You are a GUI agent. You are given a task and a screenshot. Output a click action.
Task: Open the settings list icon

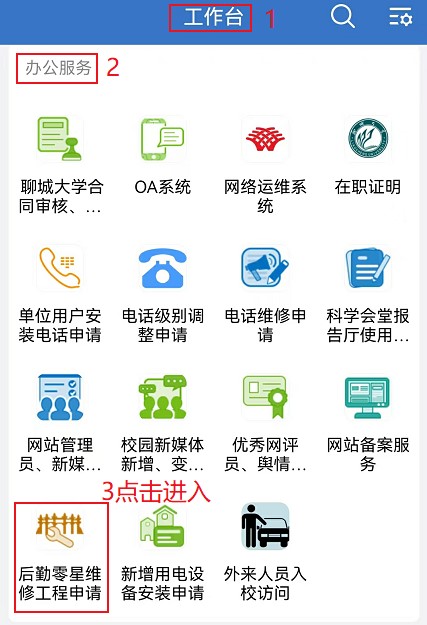coord(400,17)
